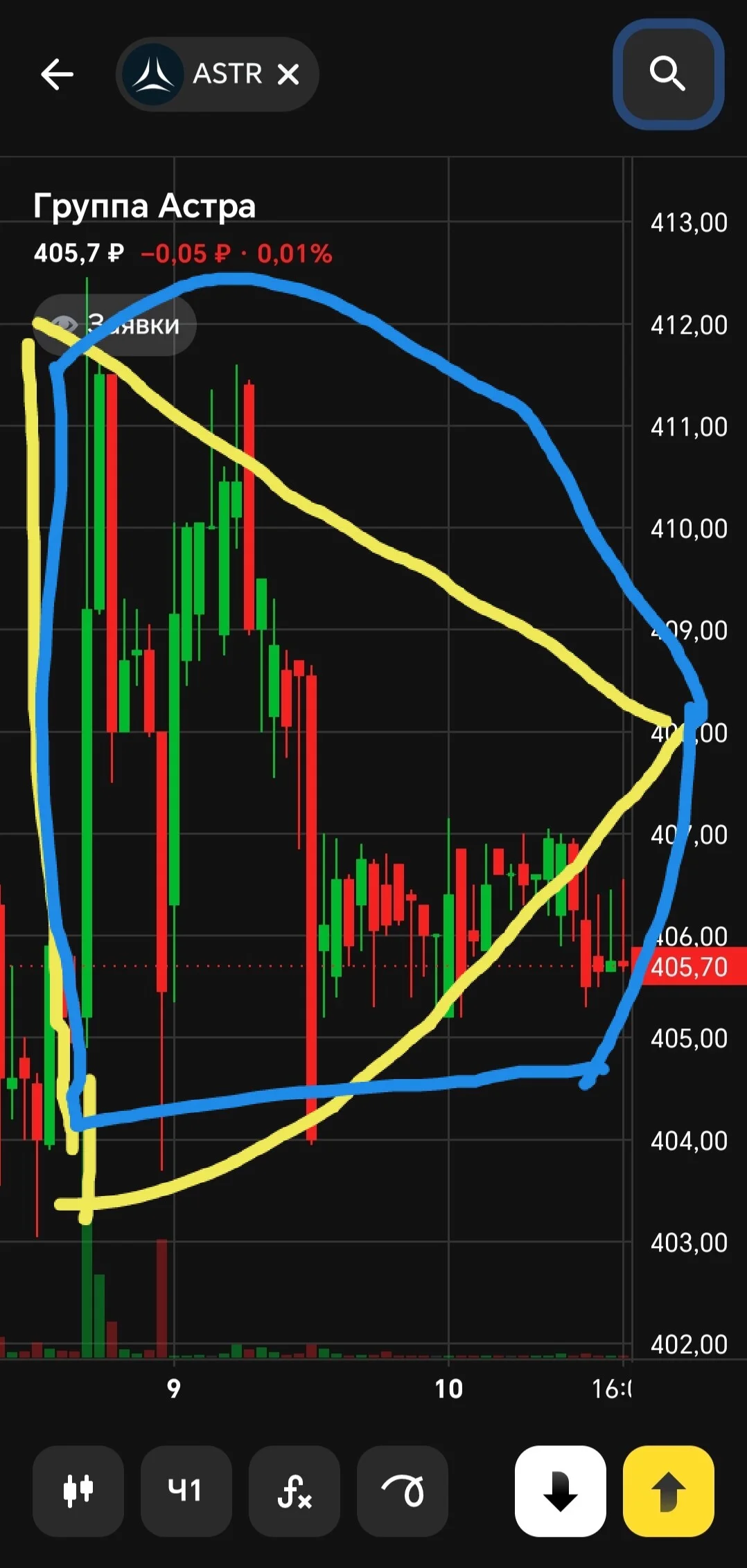Tap the white down-arrow sell button
747x1568 pixels.
click(561, 1490)
